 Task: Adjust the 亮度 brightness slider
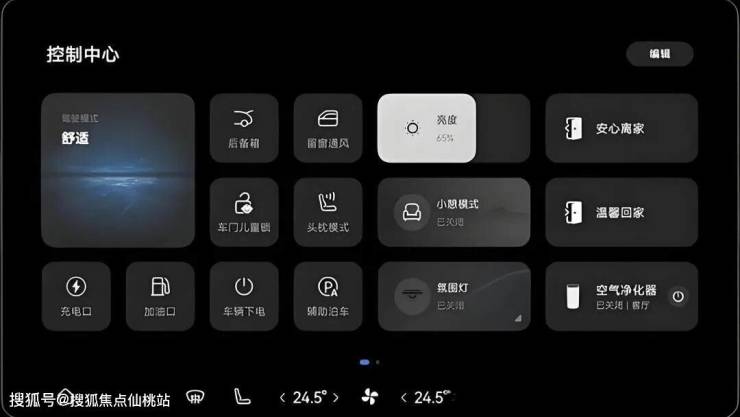click(453, 128)
